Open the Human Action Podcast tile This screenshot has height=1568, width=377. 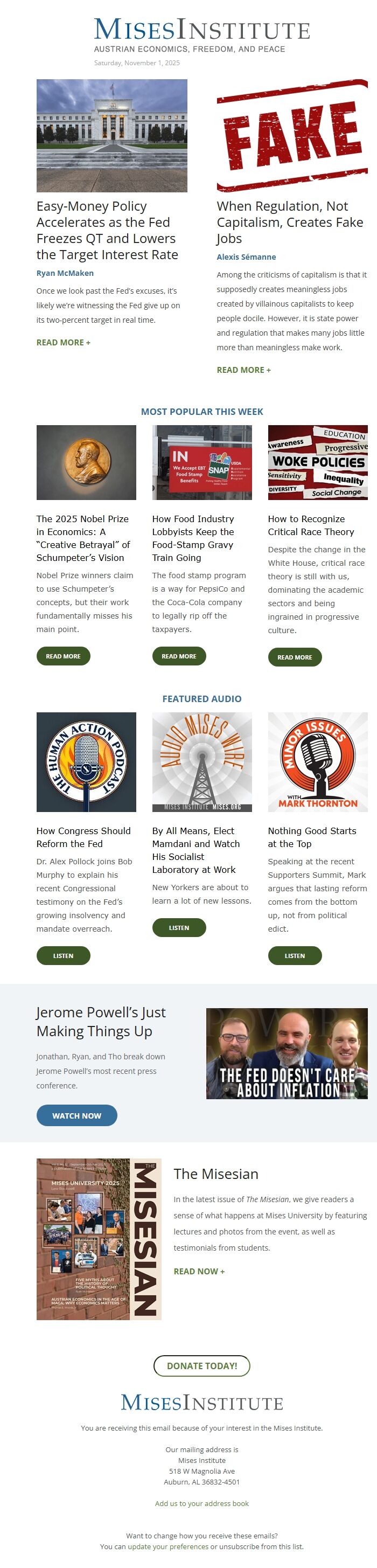coord(86,761)
